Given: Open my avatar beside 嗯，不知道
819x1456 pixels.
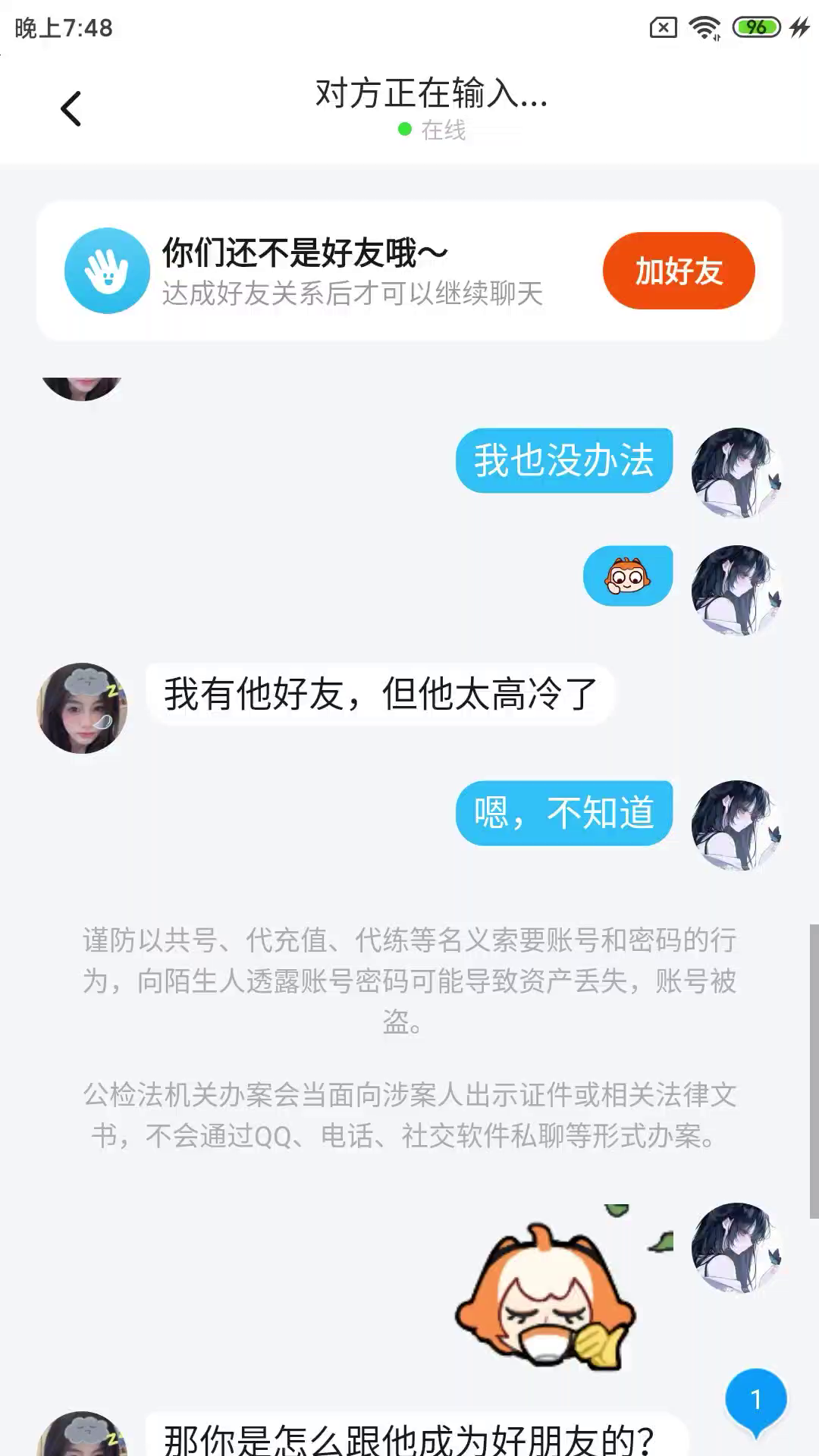Looking at the screenshot, I should coord(736,824).
